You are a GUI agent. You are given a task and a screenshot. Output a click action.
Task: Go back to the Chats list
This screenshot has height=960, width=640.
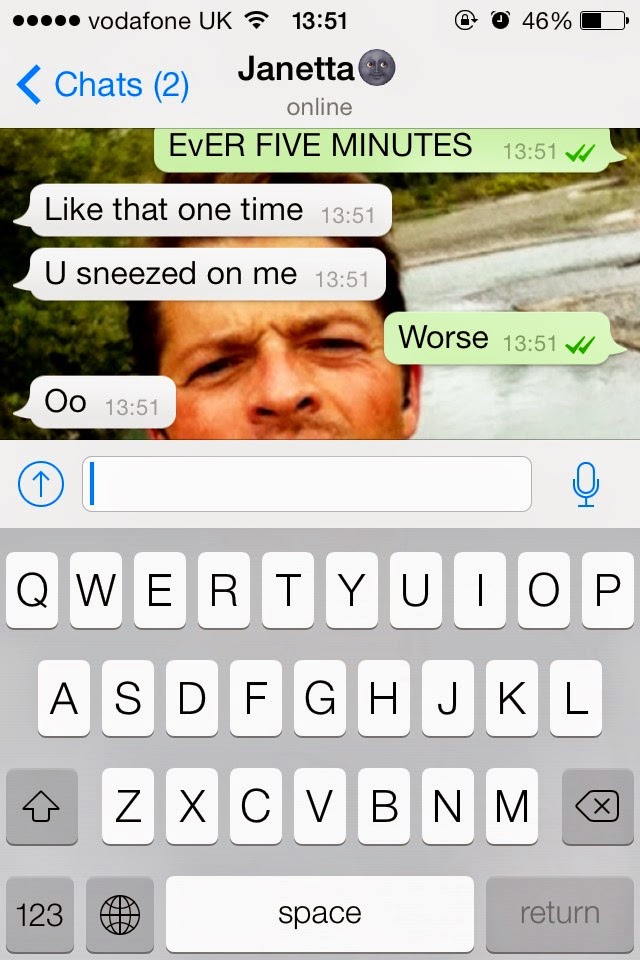point(102,85)
